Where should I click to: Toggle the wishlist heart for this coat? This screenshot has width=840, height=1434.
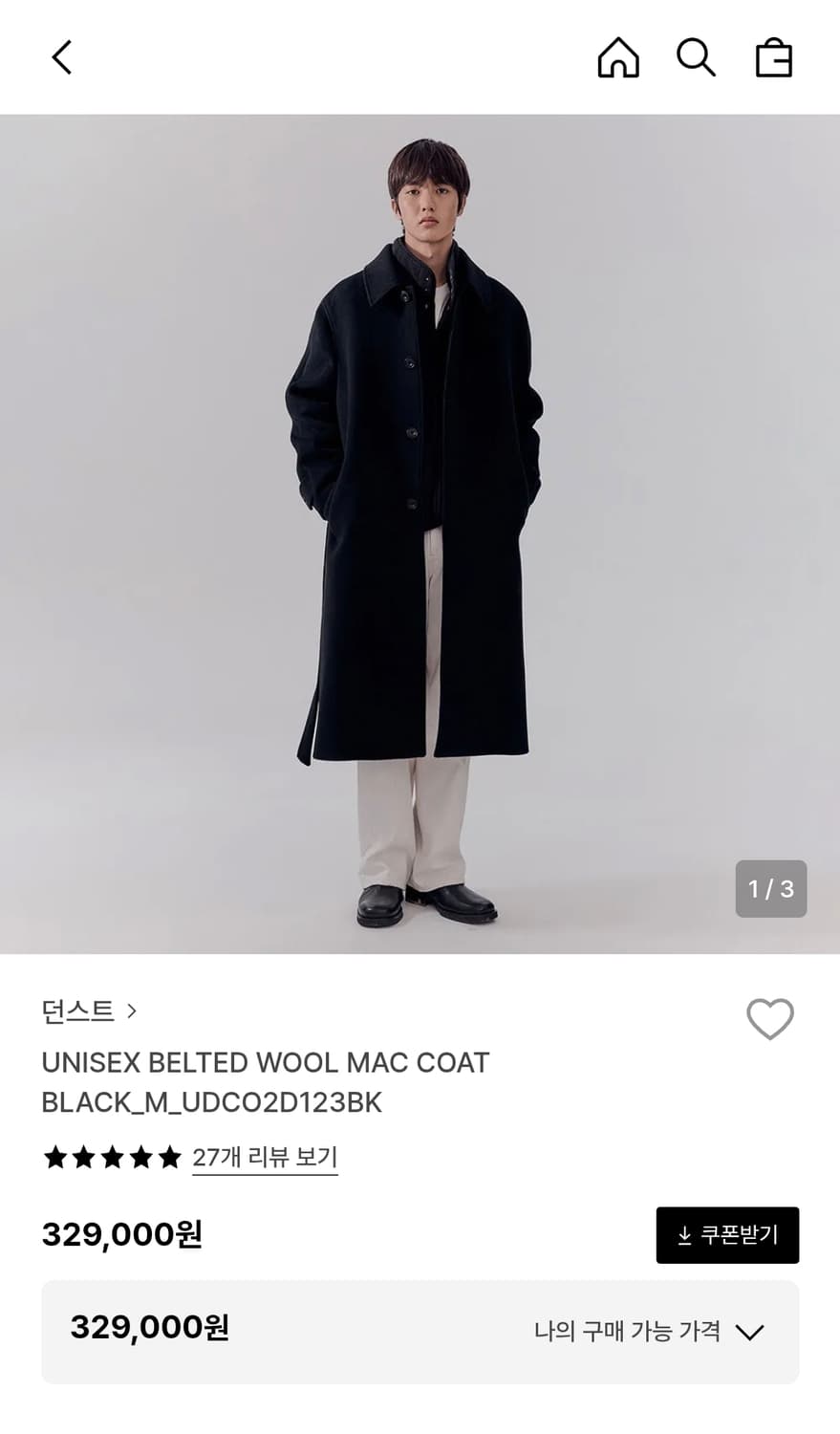[x=770, y=1019]
